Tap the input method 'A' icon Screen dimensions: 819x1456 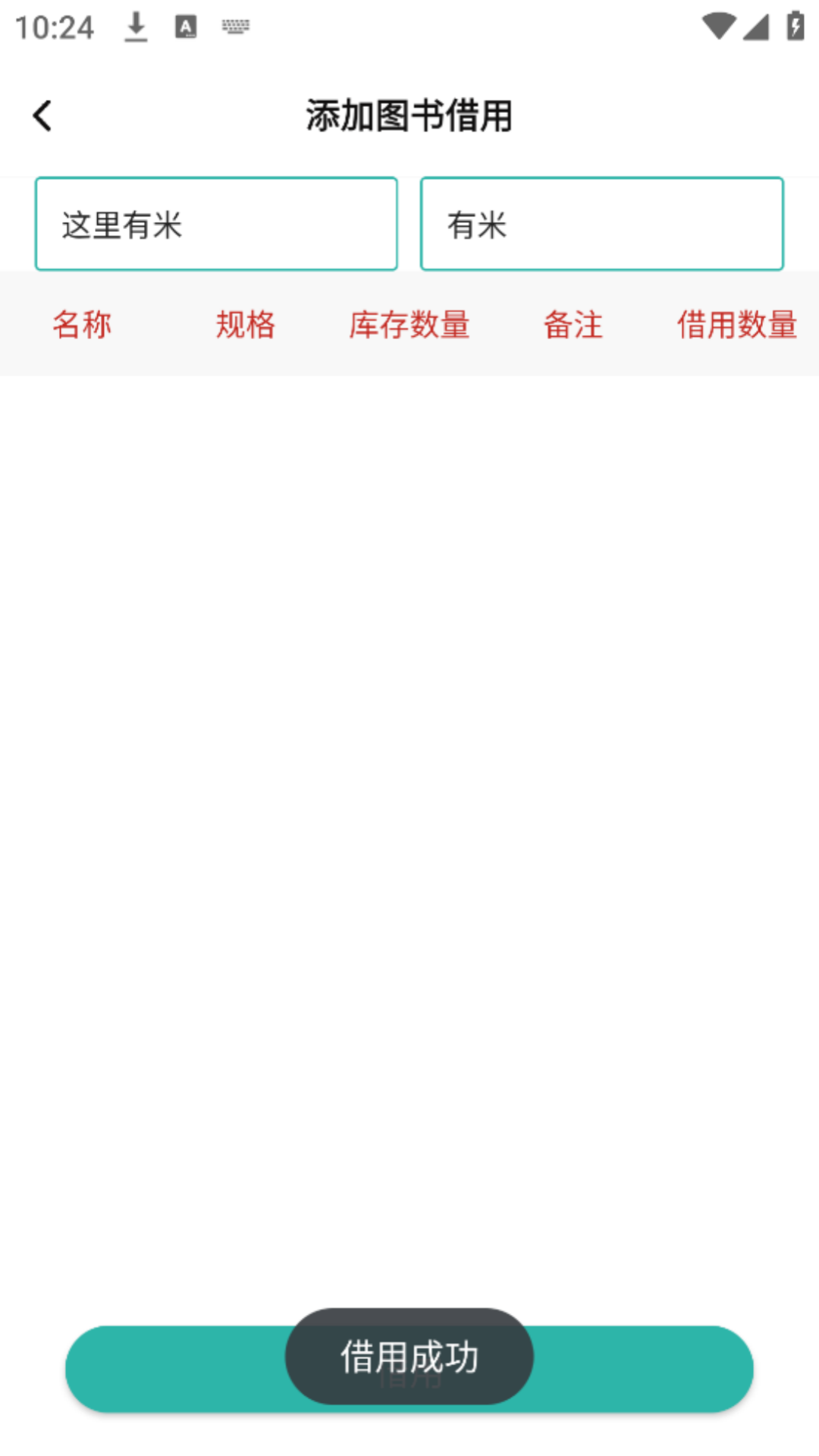(x=185, y=26)
